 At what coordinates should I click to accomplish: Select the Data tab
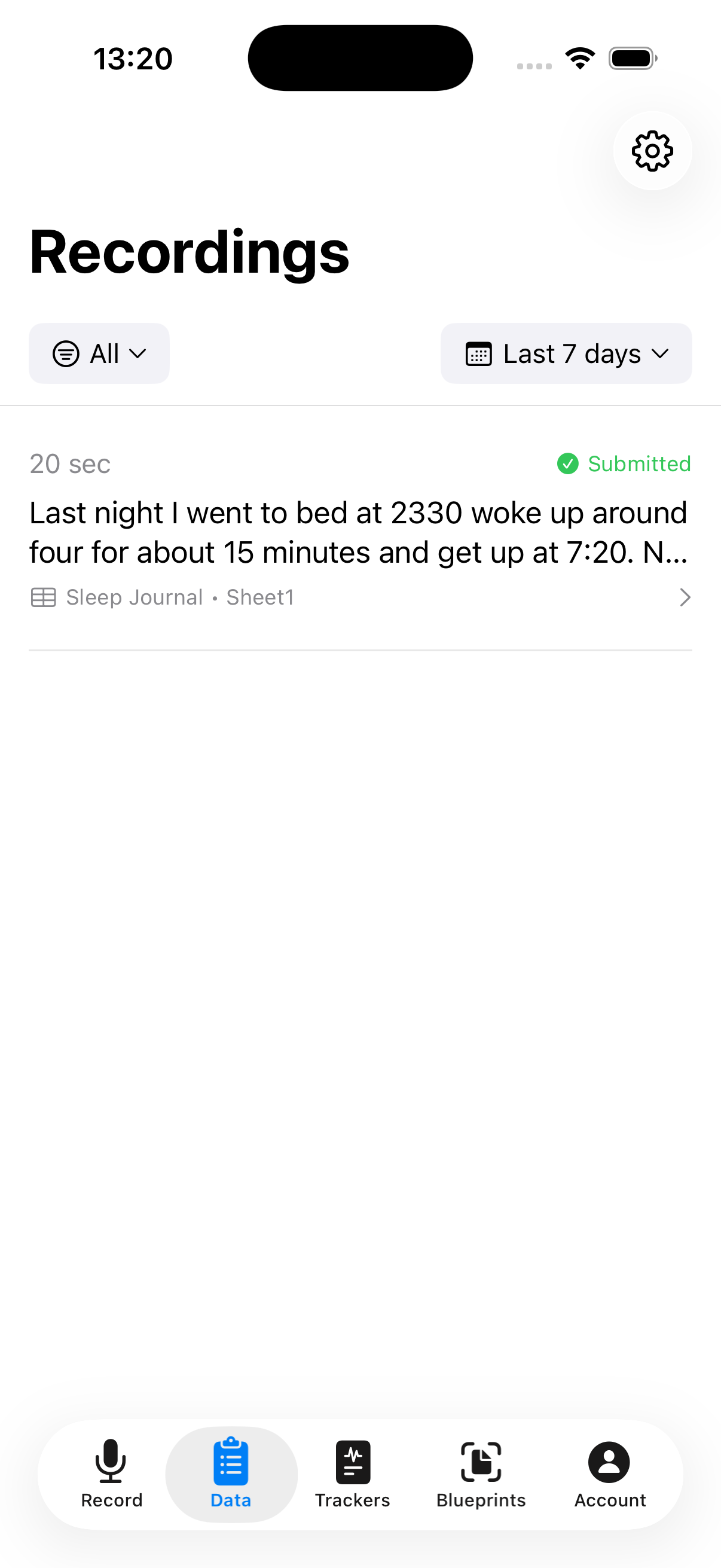click(x=231, y=1473)
